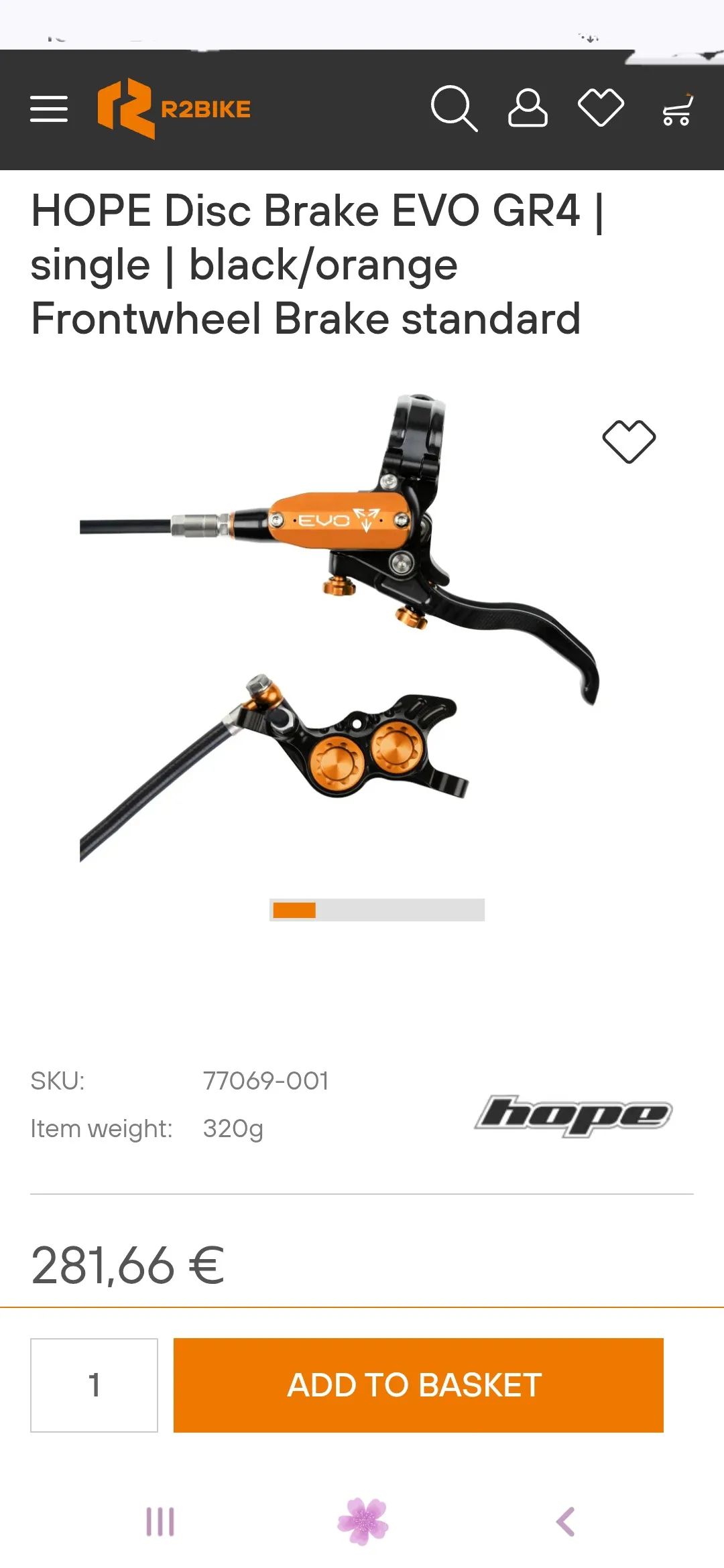Open the user account icon
The width and height of the screenshot is (724, 1568).
click(x=528, y=108)
